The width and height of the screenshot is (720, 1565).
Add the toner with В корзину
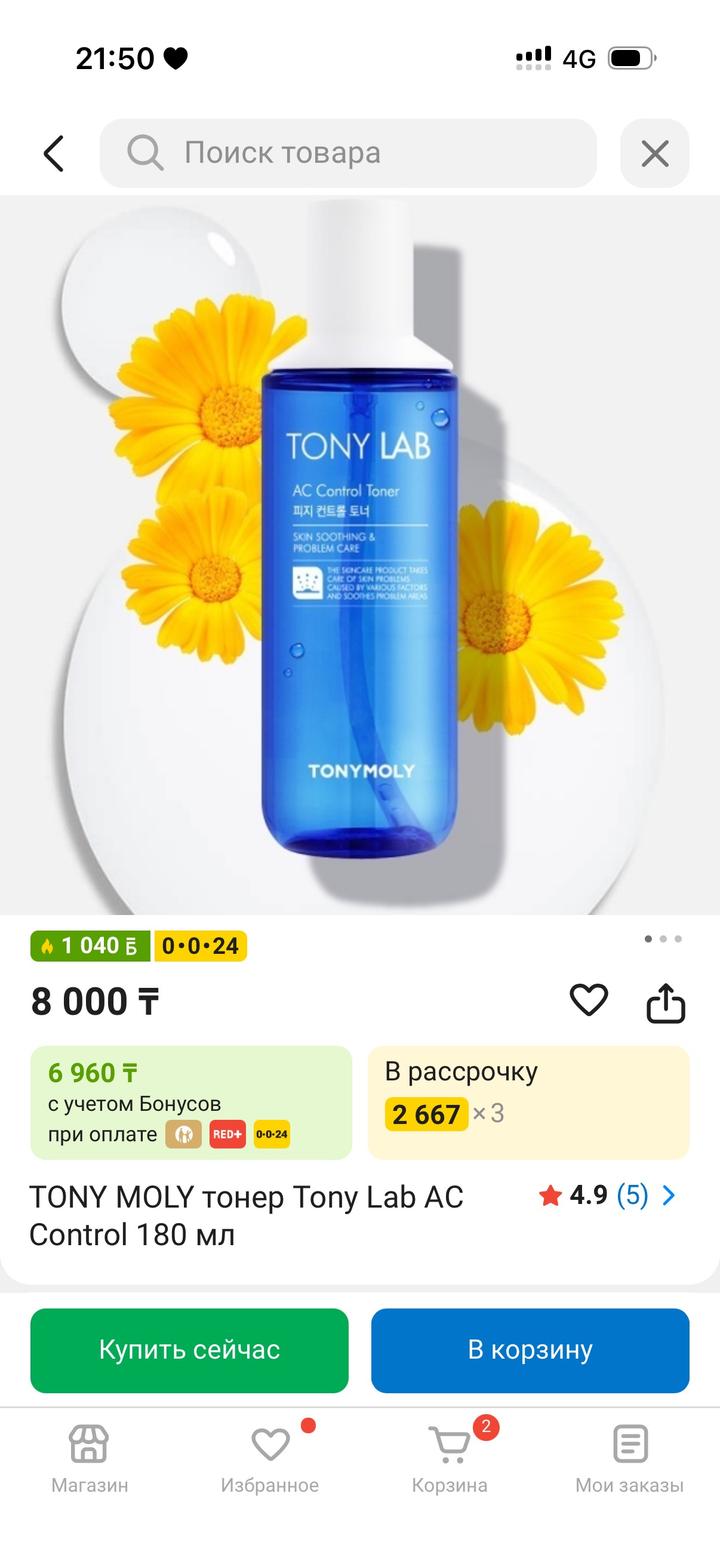click(x=530, y=1350)
